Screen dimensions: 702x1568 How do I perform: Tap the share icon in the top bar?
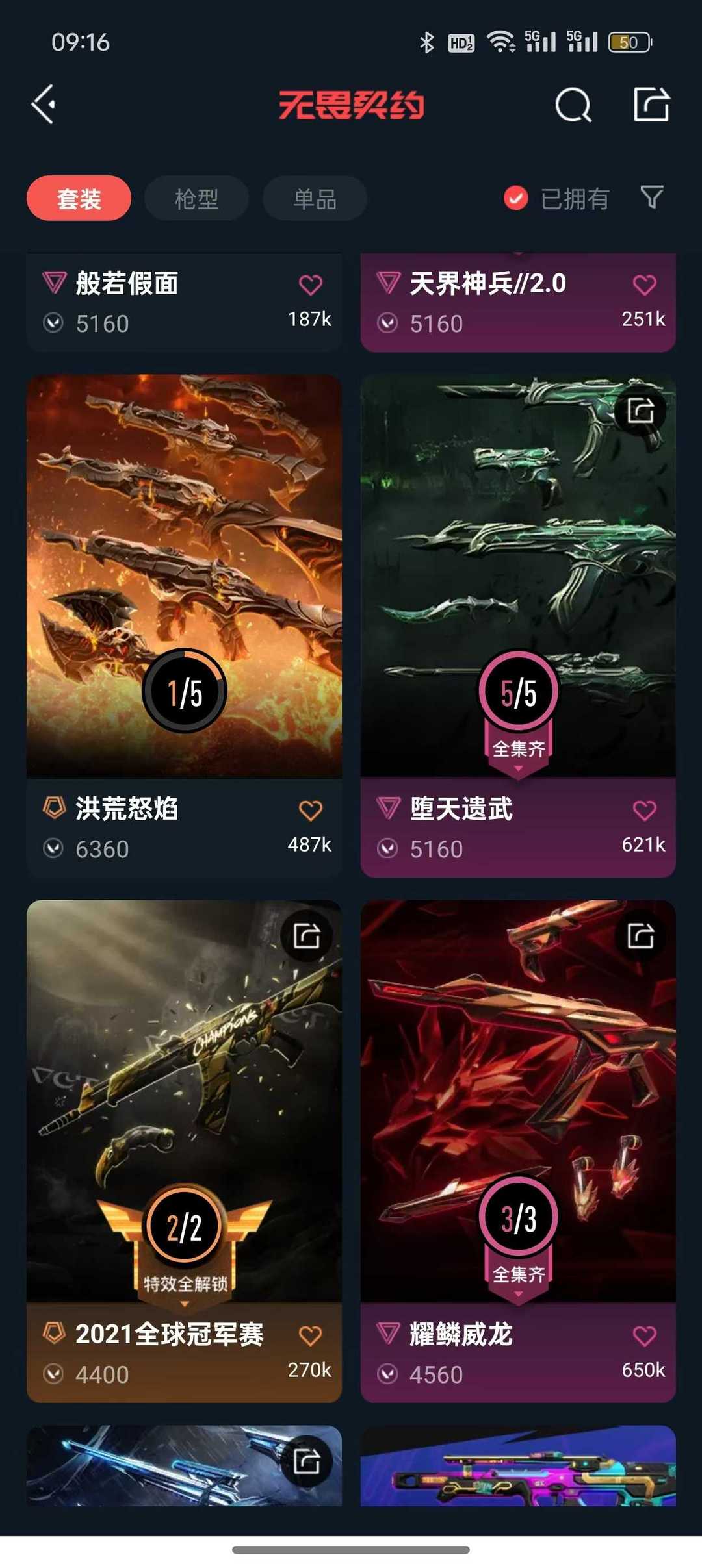[x=651, y=105]
